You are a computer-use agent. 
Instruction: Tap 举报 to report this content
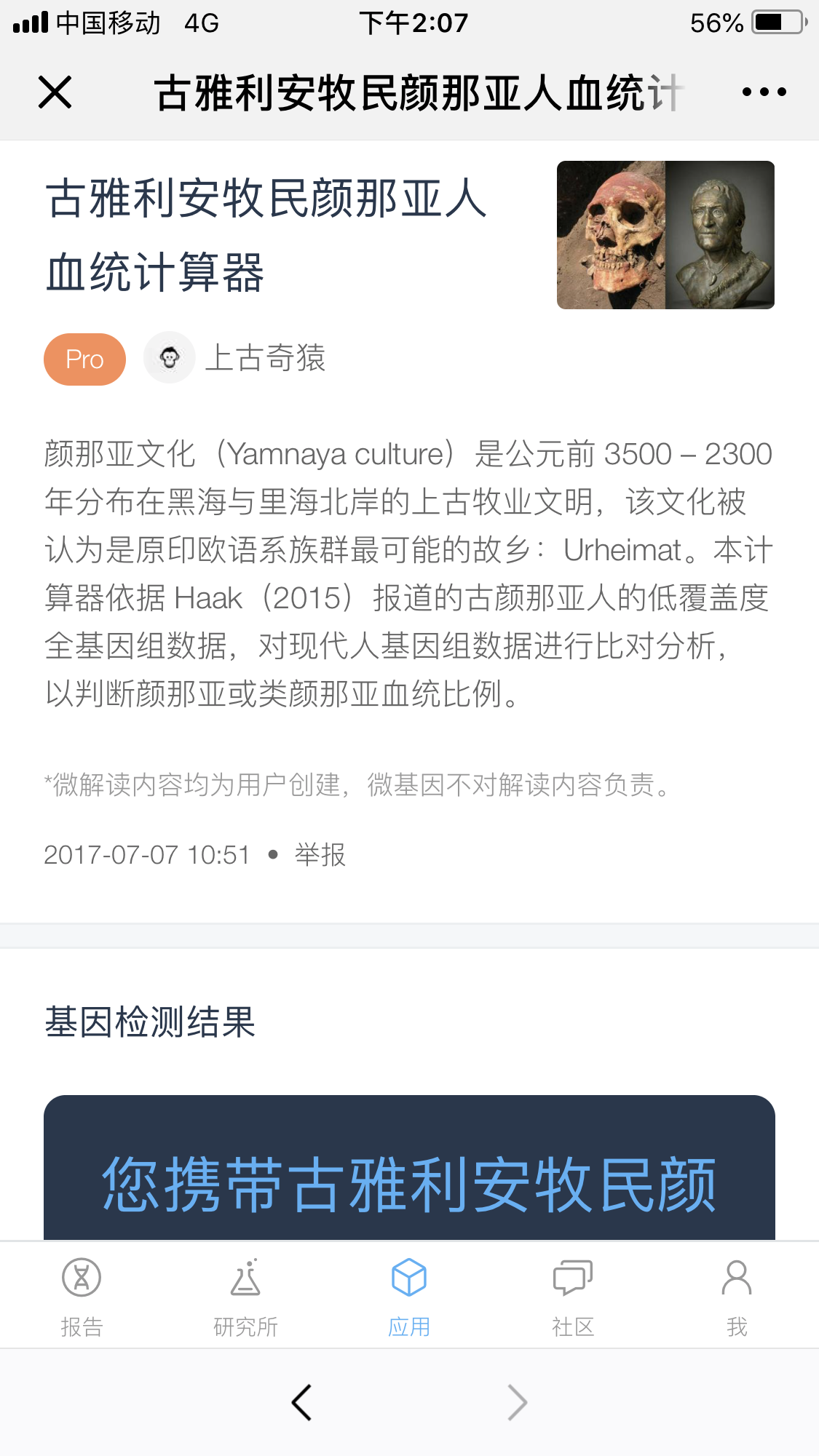point(320,854)
